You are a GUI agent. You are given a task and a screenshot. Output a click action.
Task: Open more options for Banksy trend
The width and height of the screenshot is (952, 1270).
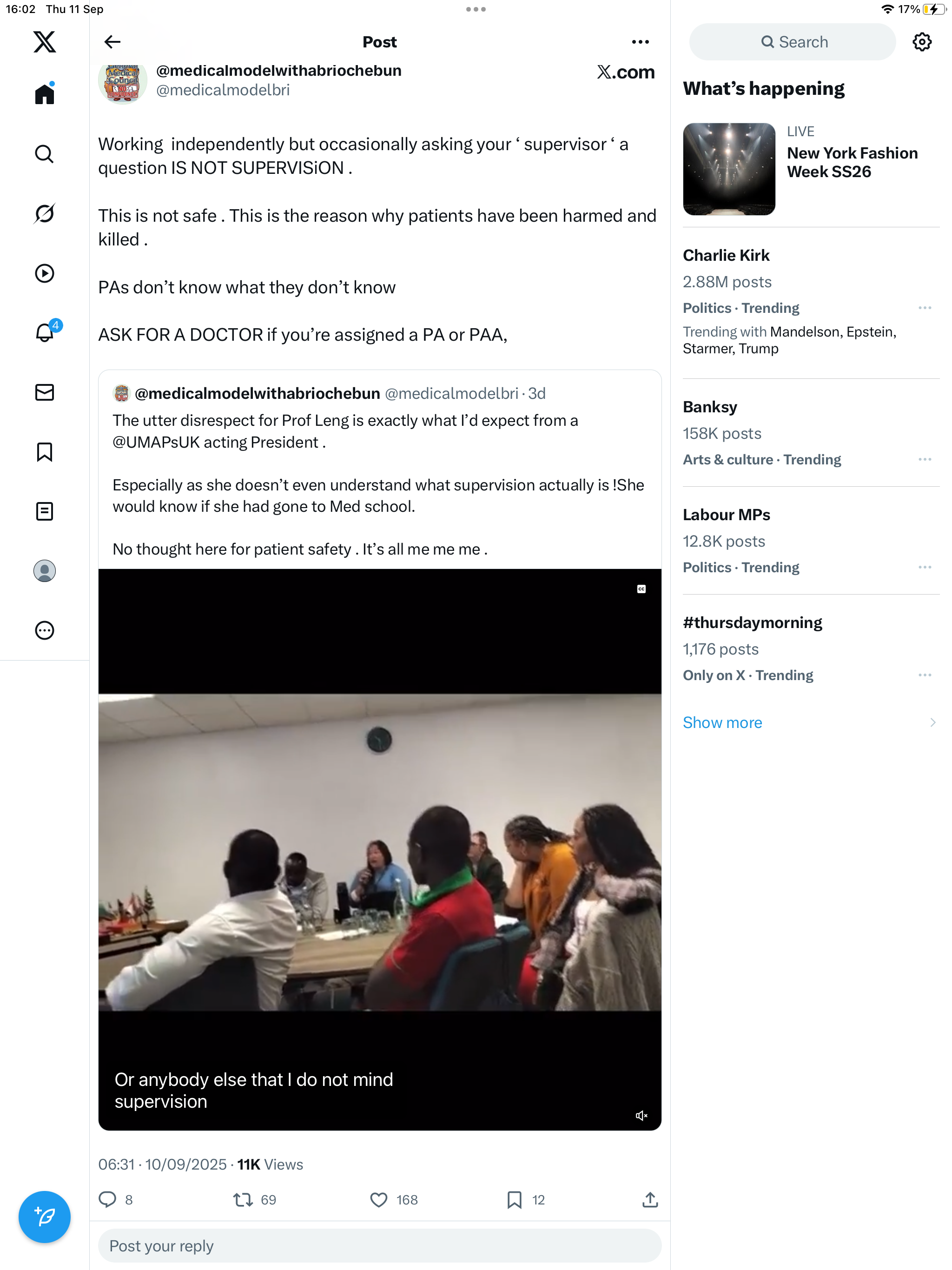[x=925, y=459]
